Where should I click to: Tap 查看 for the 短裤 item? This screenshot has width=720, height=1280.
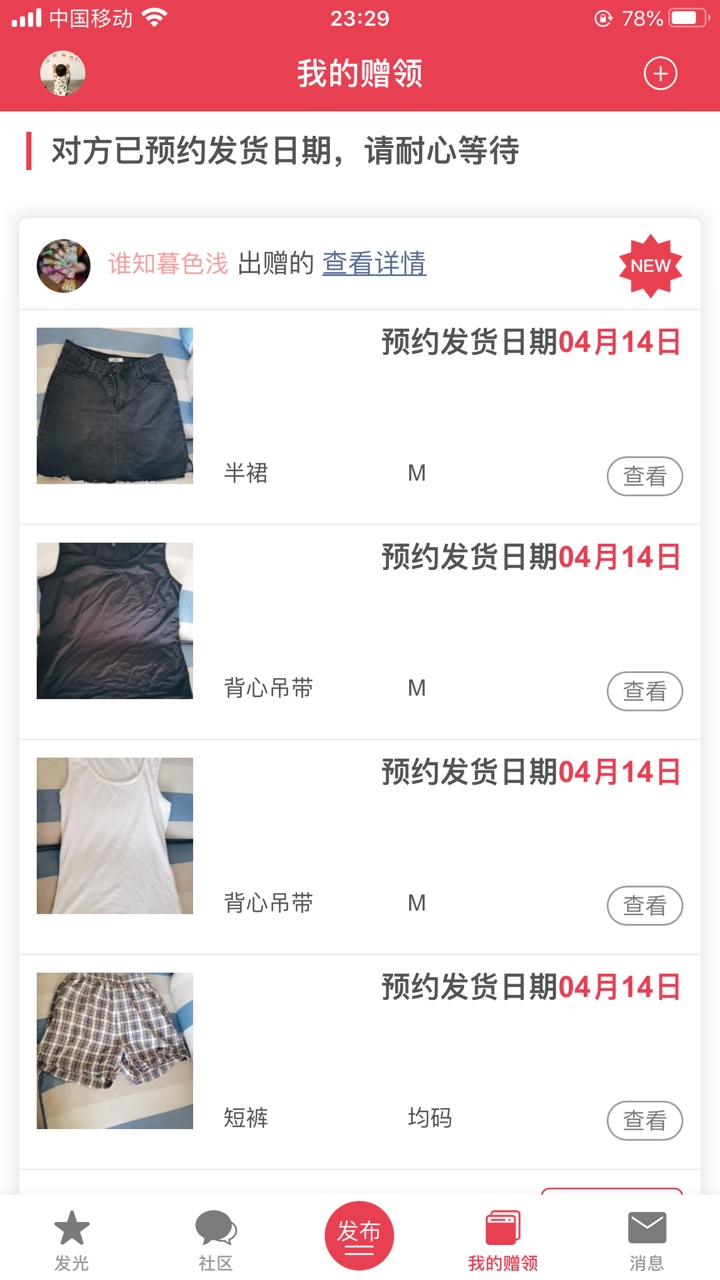pos(644,1121)
